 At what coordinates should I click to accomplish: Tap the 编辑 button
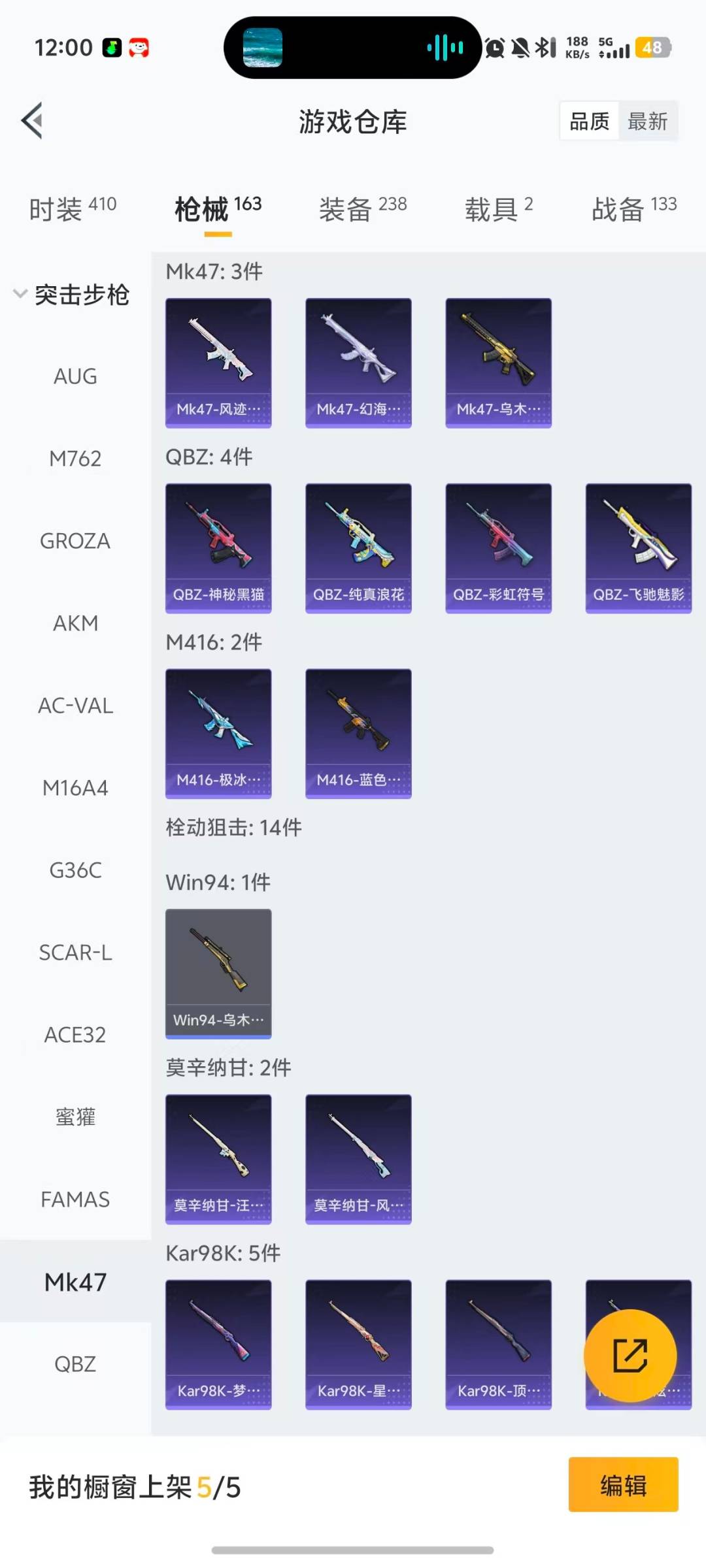623,1485
